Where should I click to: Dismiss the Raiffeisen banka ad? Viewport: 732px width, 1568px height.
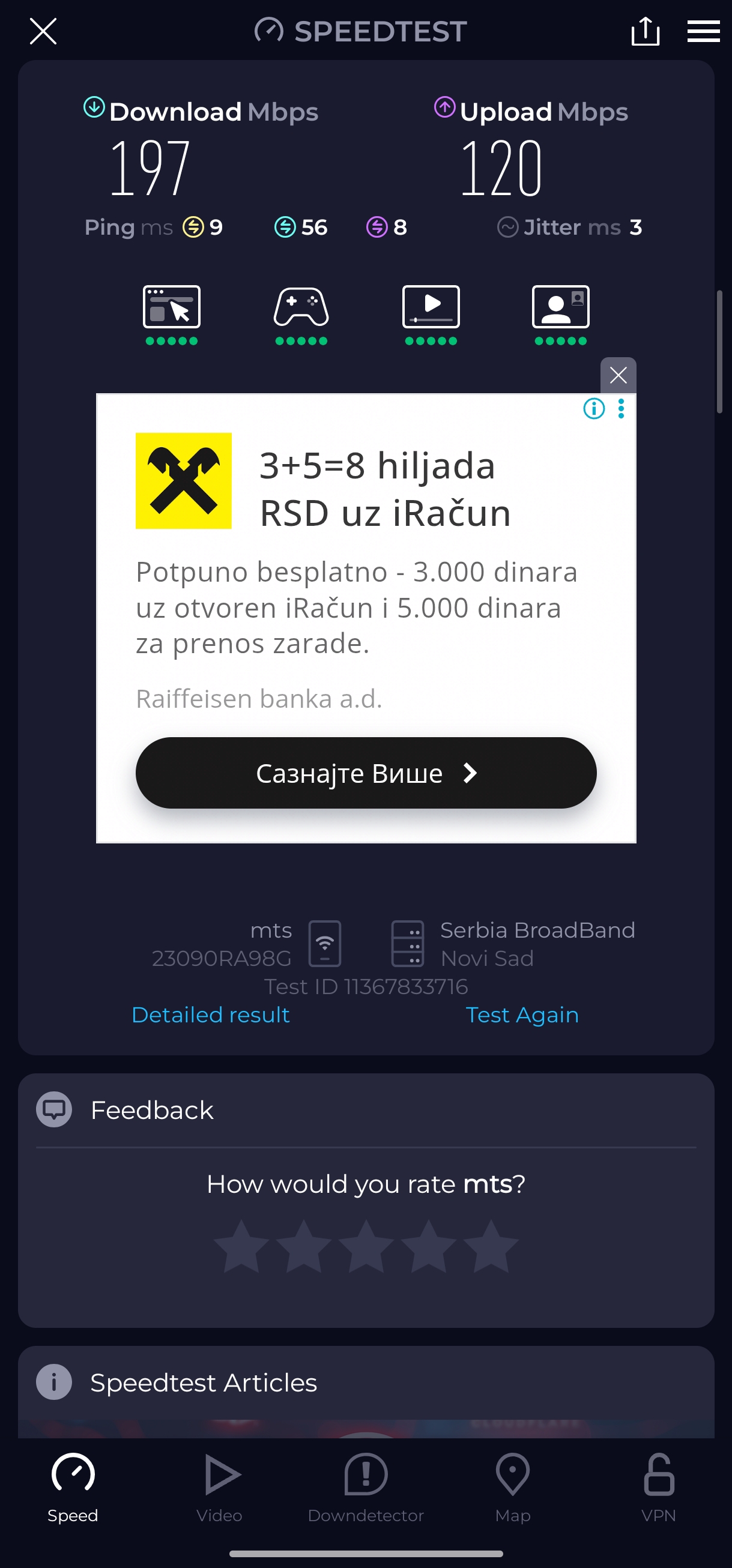coord(617,375)
